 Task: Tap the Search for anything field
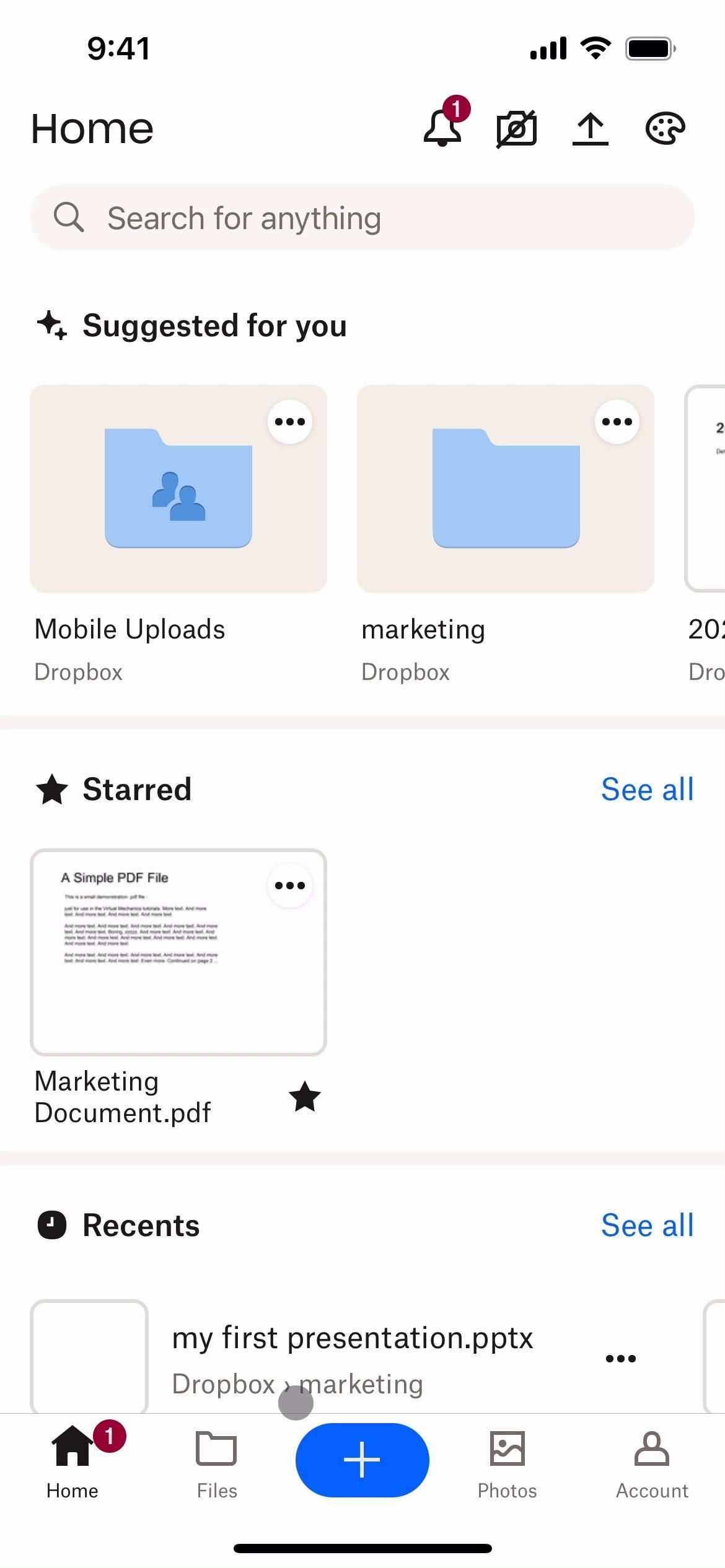coord(362,218)
